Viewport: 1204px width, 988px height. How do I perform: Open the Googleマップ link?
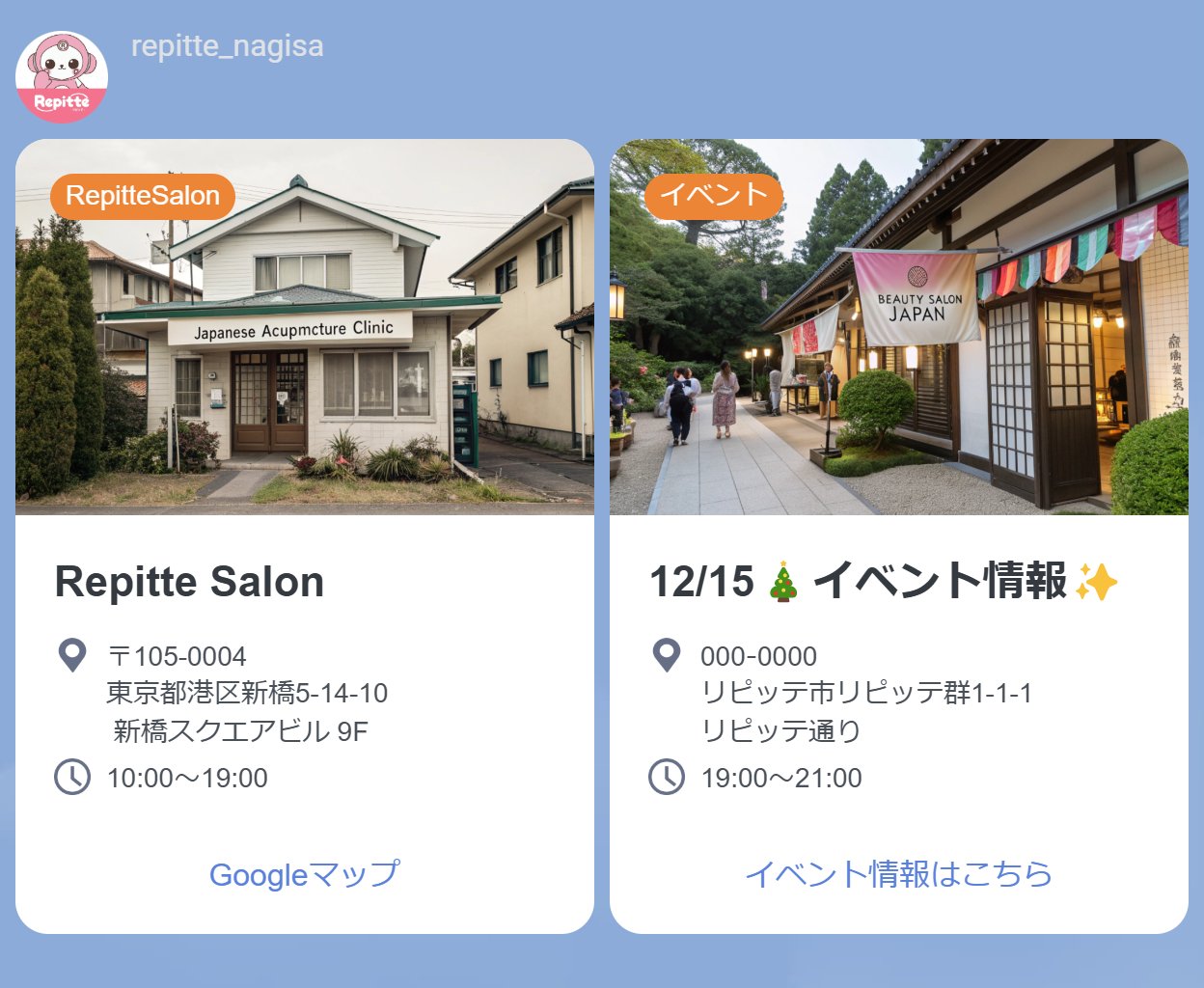tap(304, 874)
